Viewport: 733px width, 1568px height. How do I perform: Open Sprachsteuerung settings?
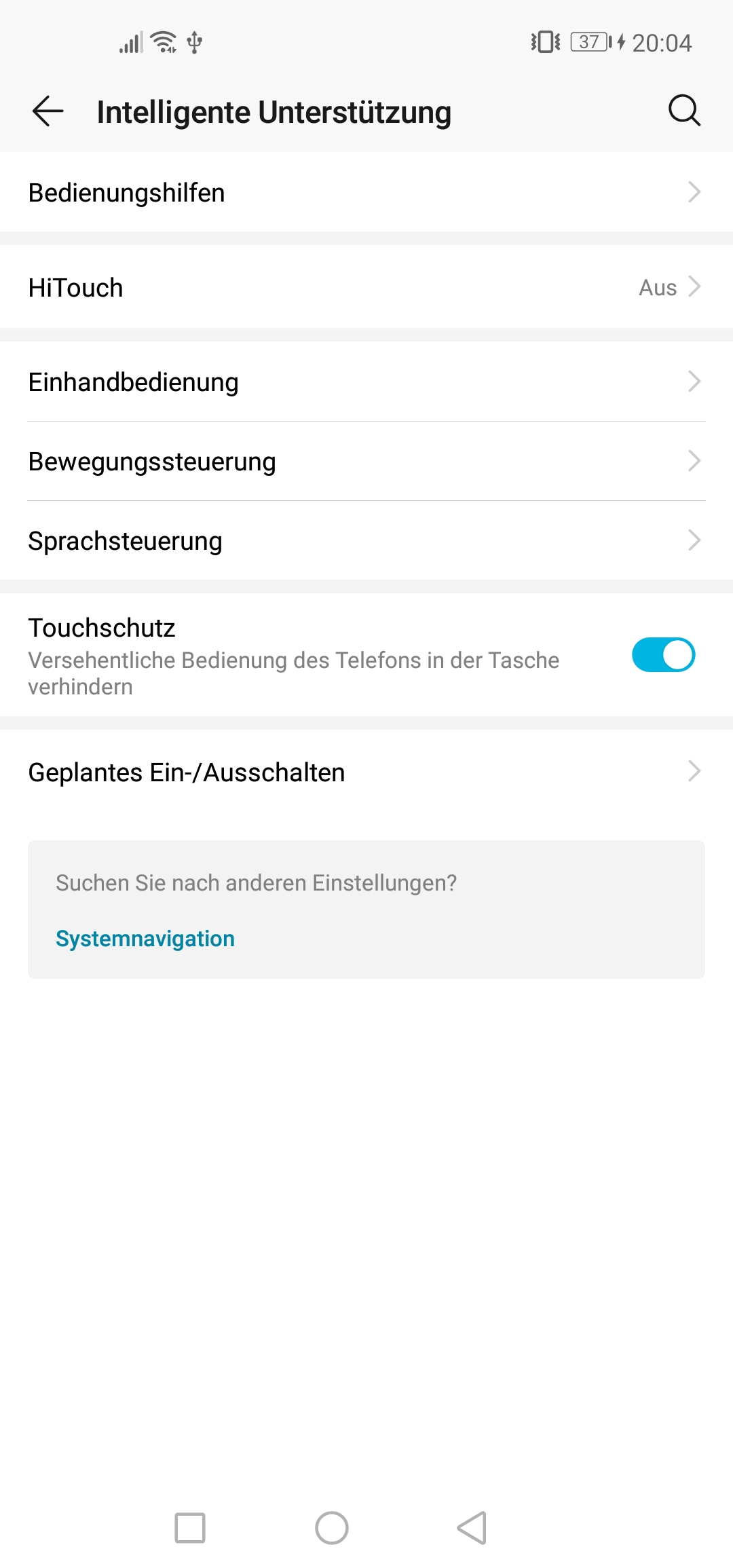pos(366,540)
